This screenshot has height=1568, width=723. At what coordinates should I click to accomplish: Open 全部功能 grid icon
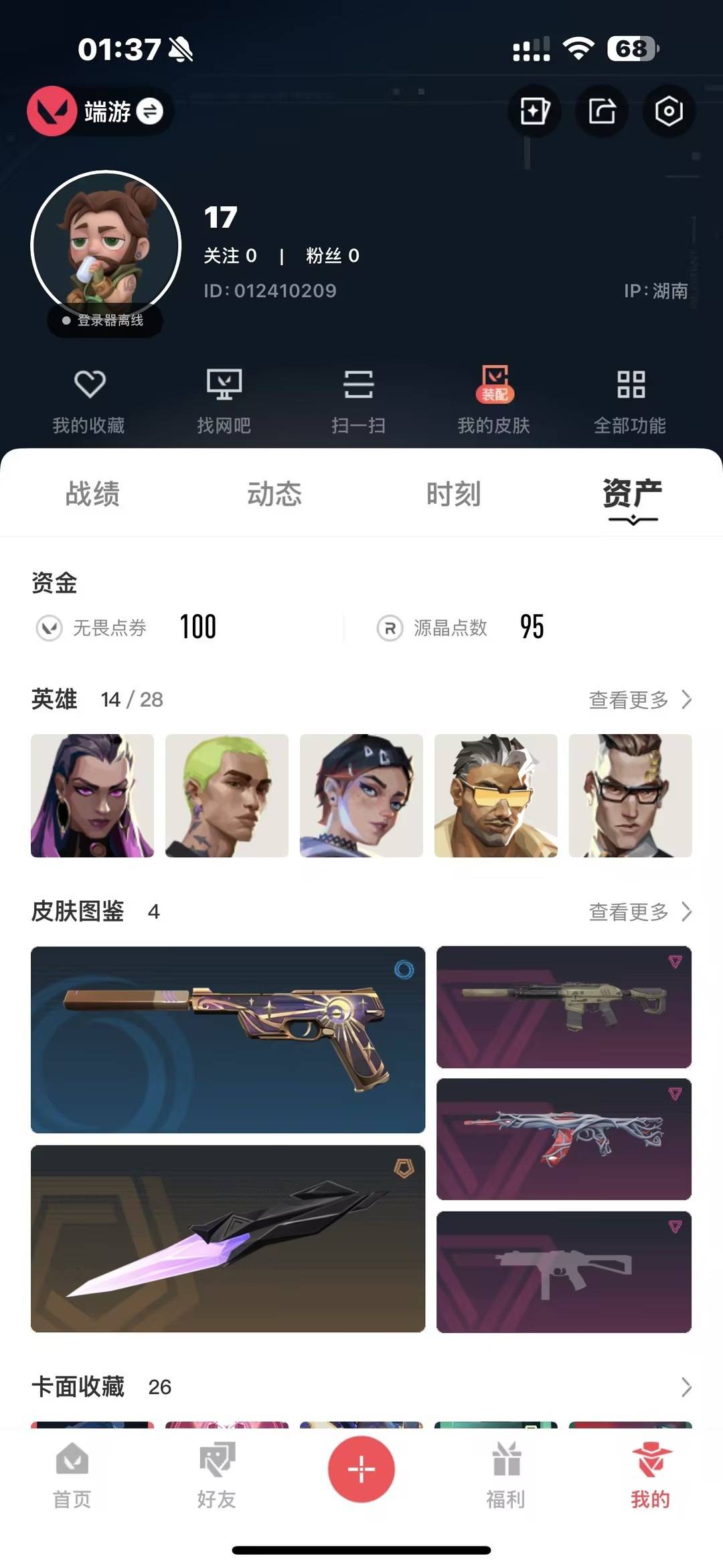(x=631, y=400)
